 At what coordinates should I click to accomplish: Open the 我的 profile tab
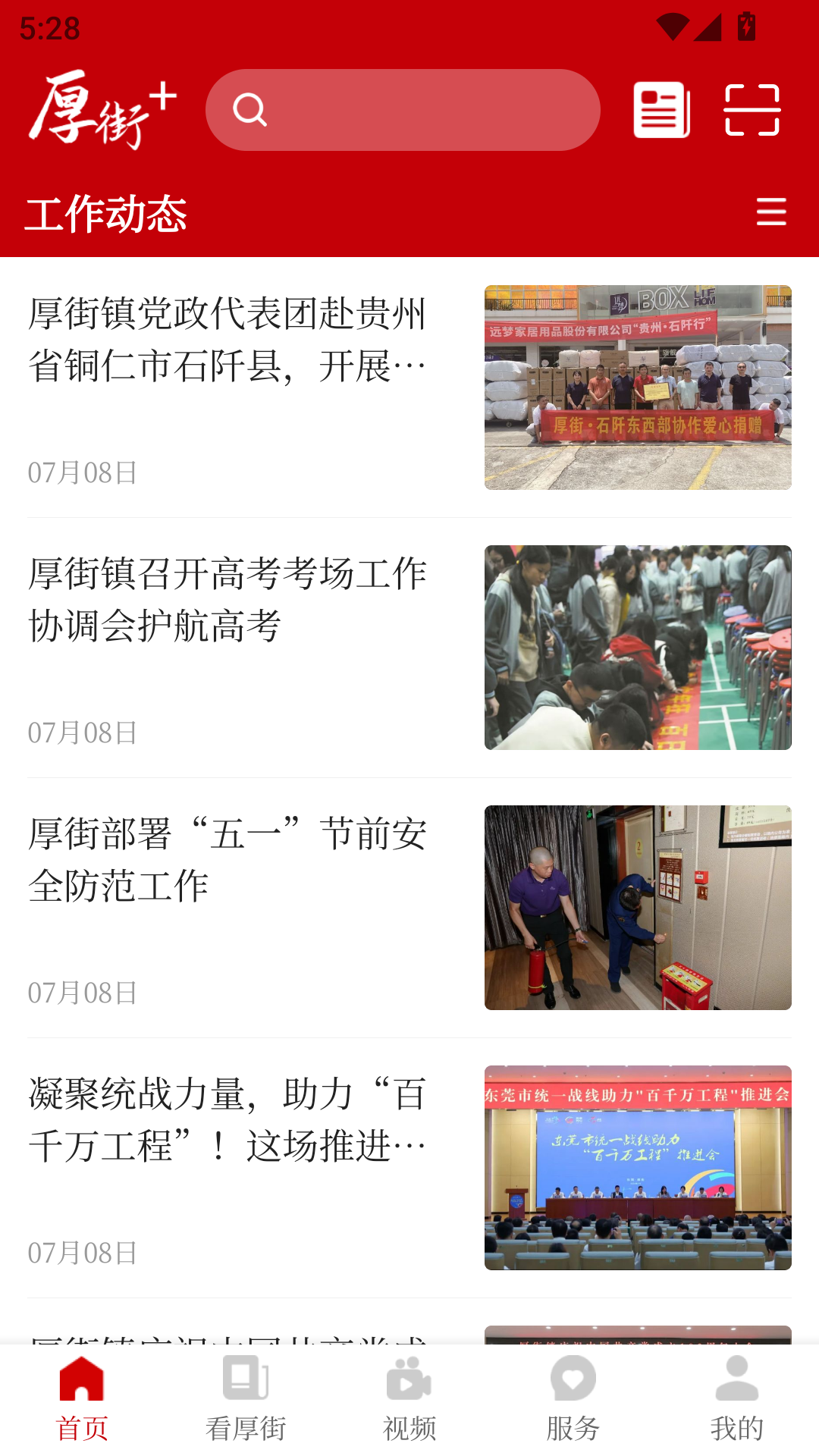[736, 1399]
